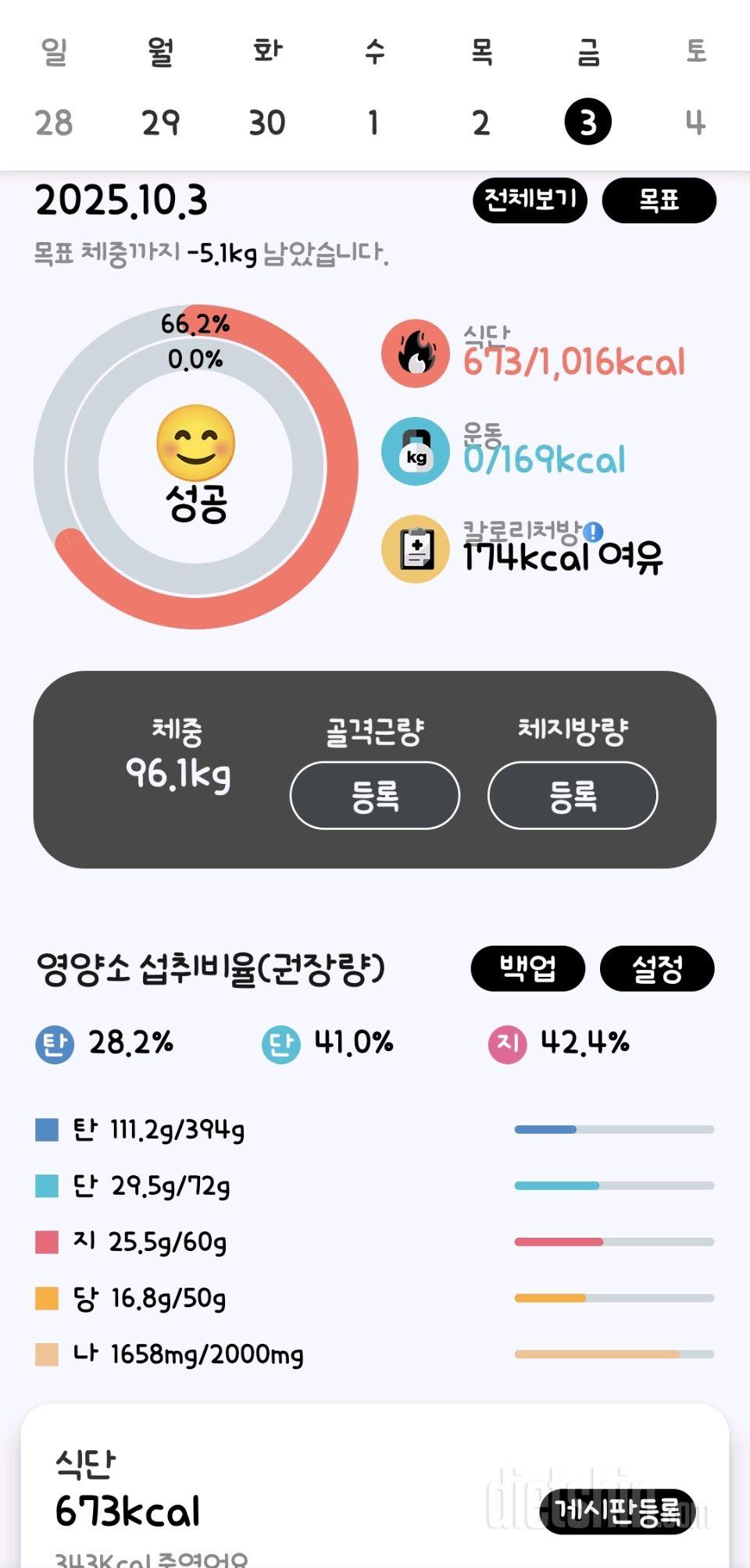Select Monday 29 in the week calendar
This screenshot has width=750, height=1568.
[x=160, y=123]
